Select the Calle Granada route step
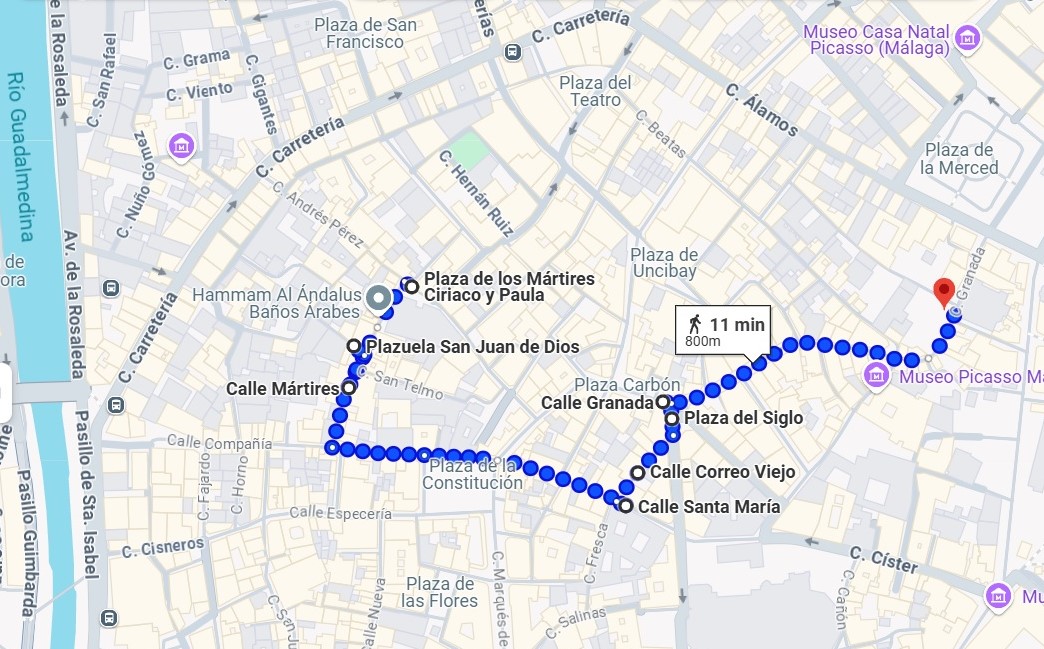1044x649 pixels. [663, 402]
